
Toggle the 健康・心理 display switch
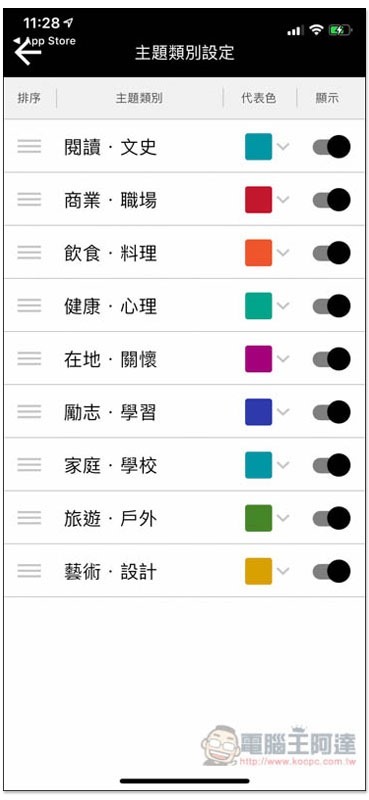[x=332, y=306]
